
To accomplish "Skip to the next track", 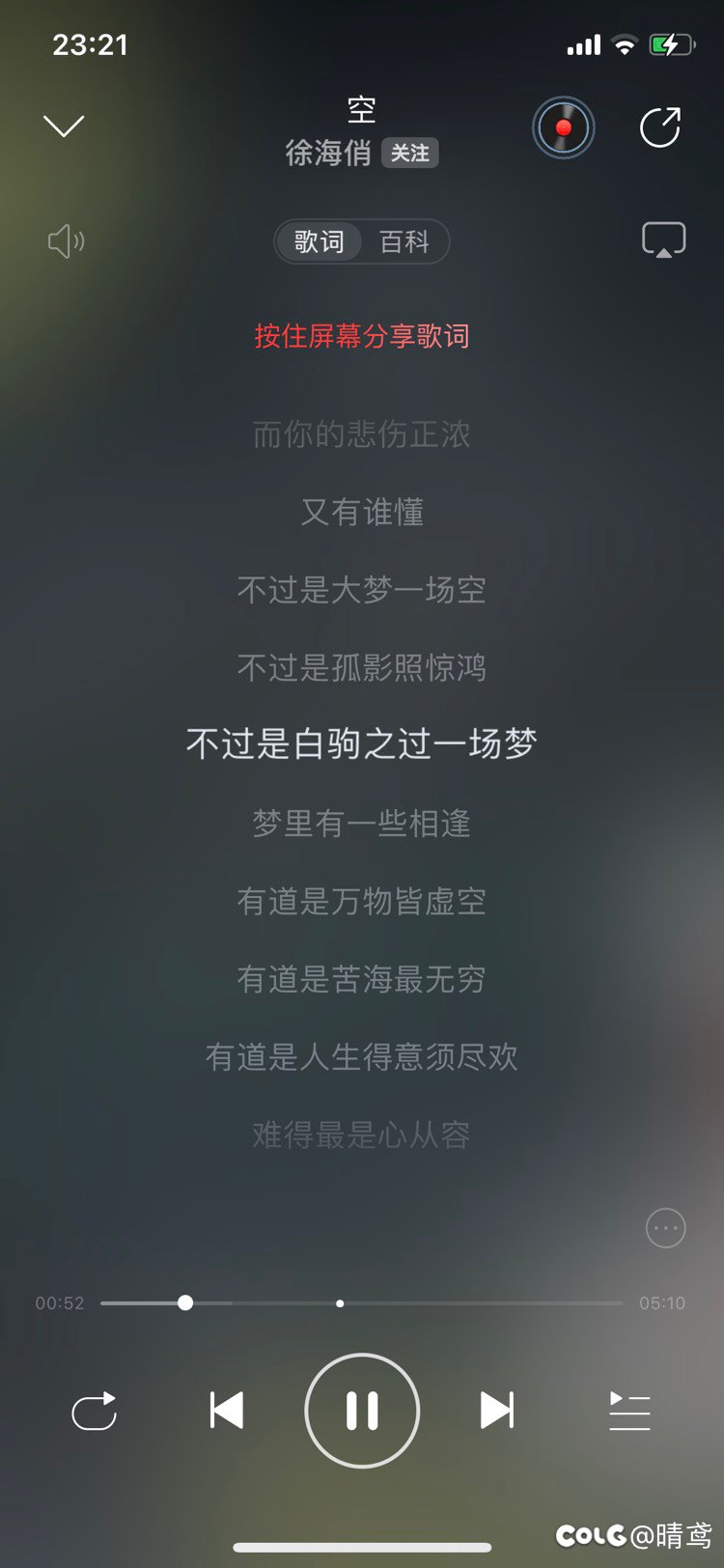I will (x=497, y=1411).
